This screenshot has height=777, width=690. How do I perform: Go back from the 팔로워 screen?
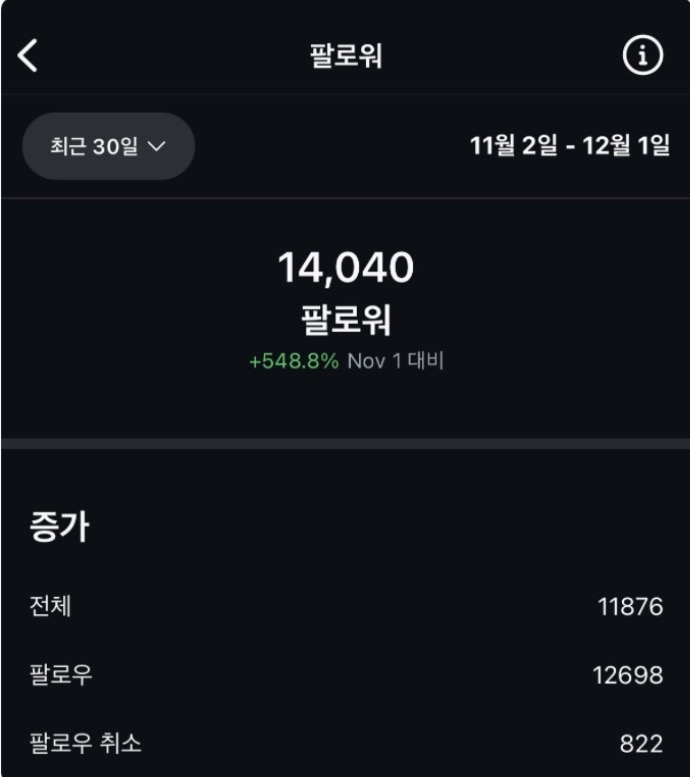[x=28, y=57]
